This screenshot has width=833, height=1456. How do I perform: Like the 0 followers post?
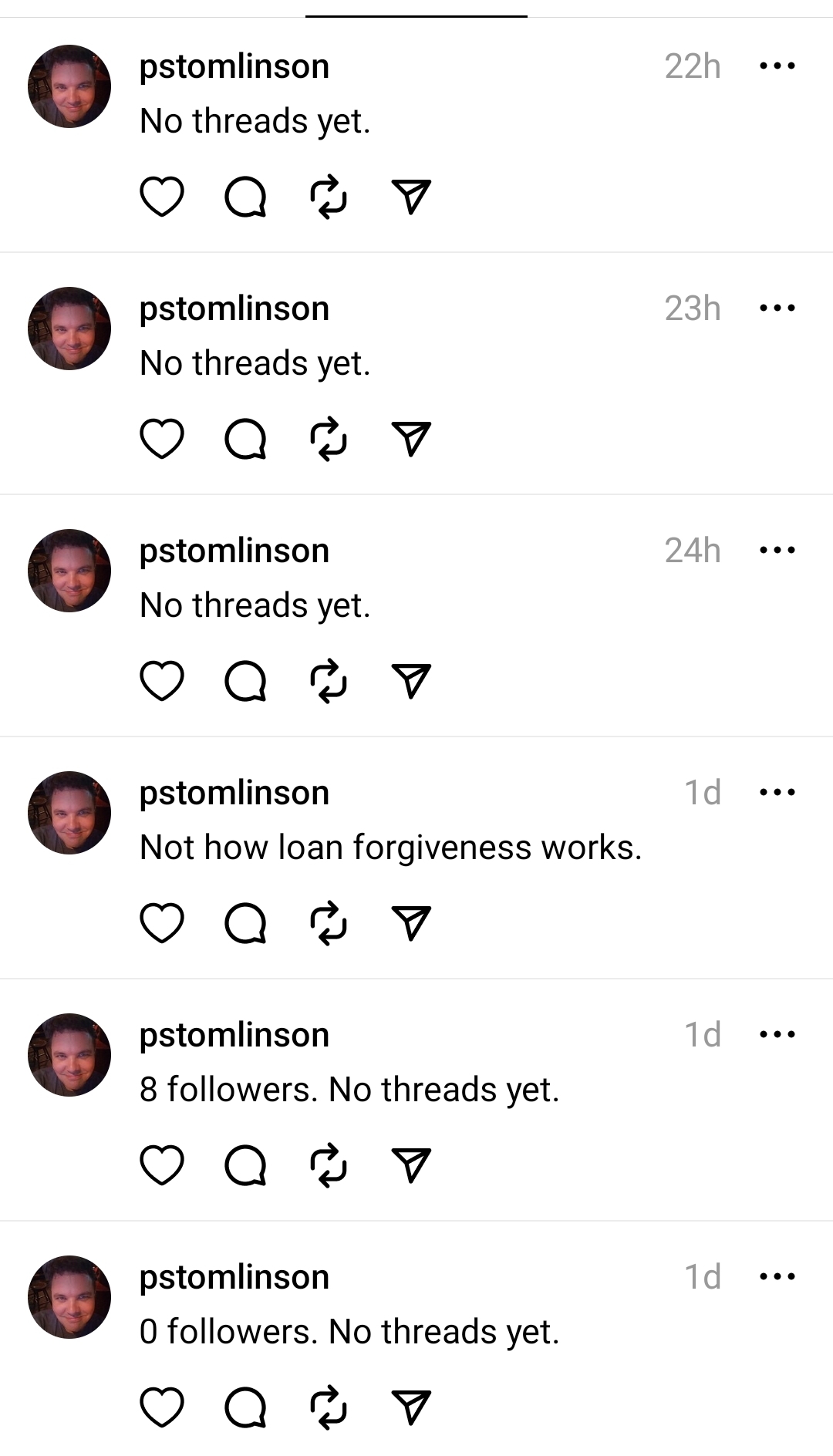pyautogui.click(x=162, y=1407)
